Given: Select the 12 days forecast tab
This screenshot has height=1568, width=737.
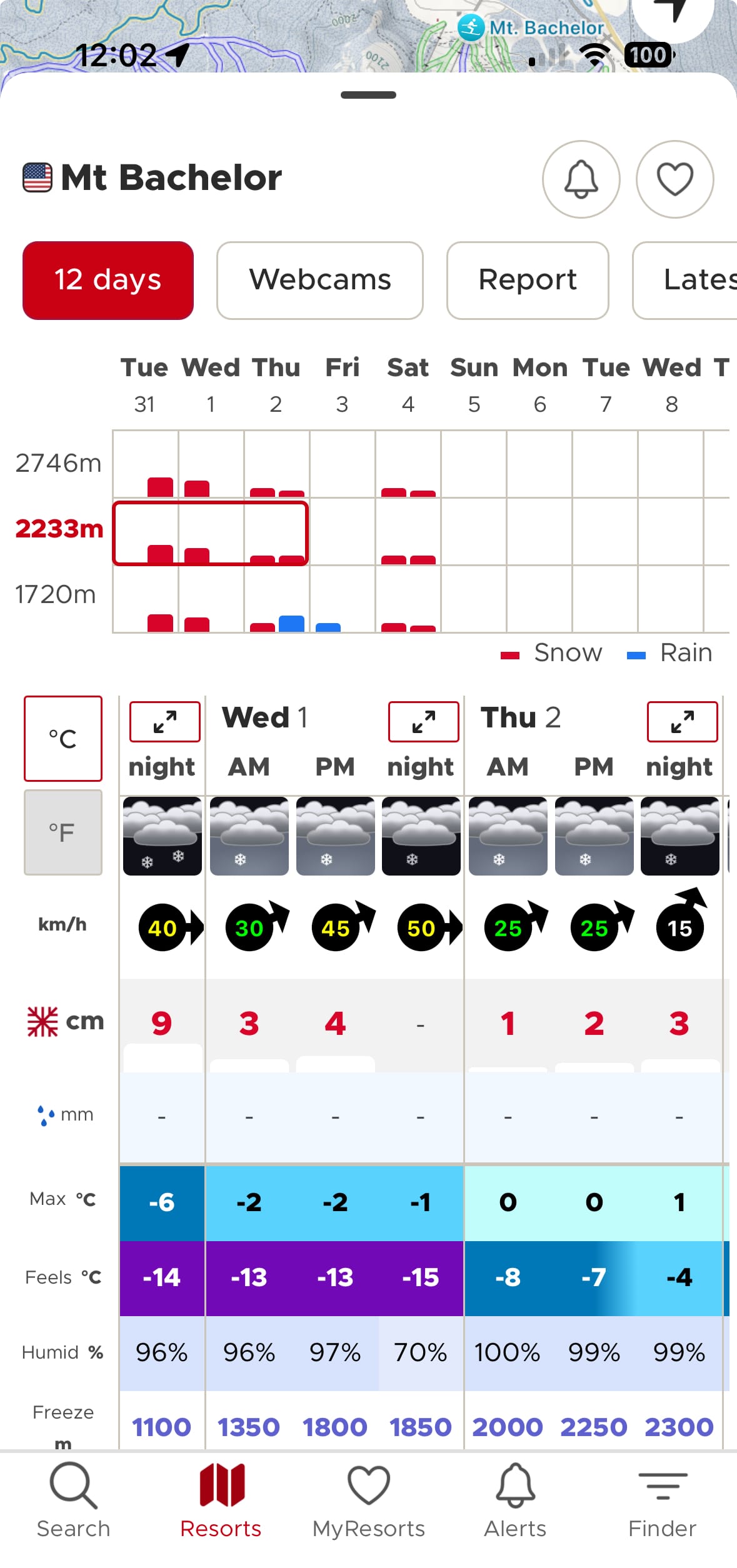Looking at the screenshot, I should pos(108,280).
